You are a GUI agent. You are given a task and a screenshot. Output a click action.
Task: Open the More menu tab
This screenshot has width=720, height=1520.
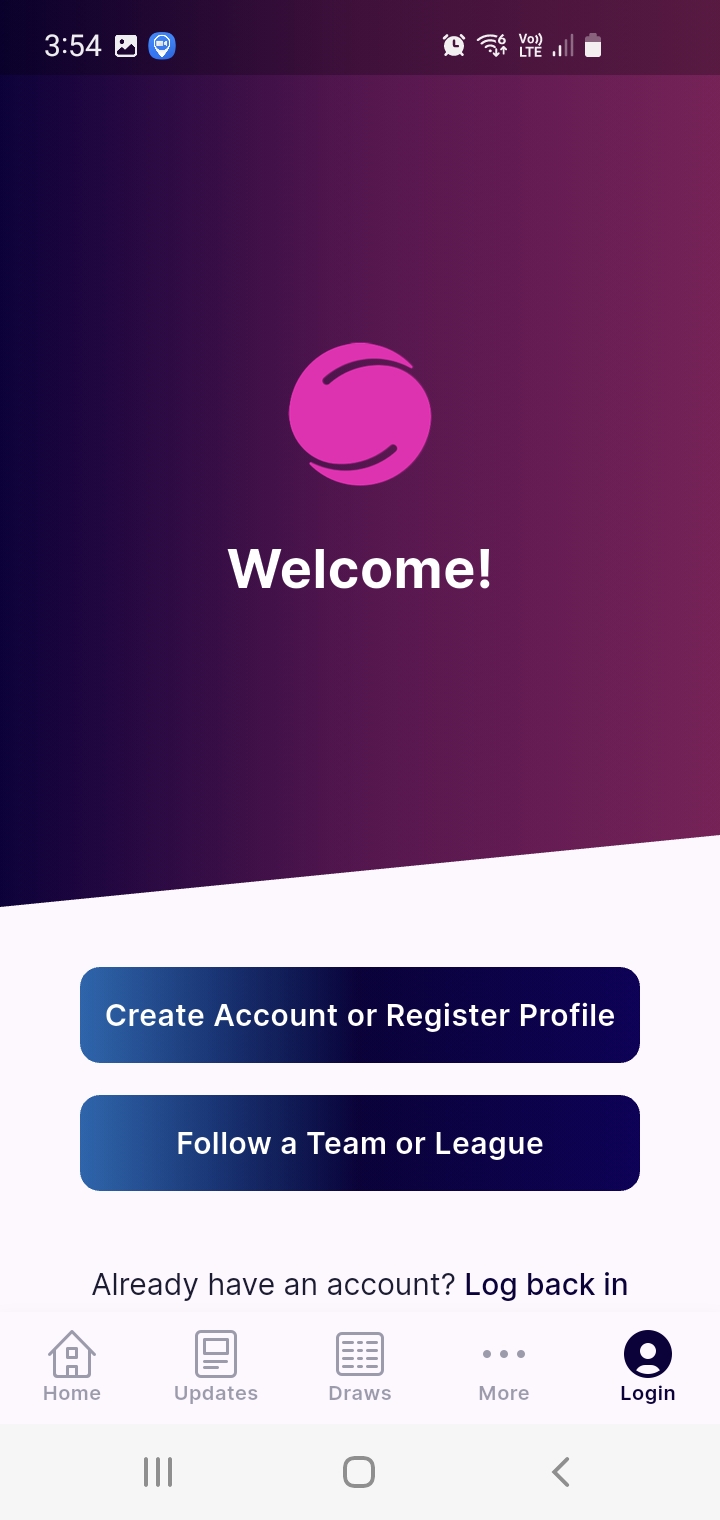(504, 1367)
